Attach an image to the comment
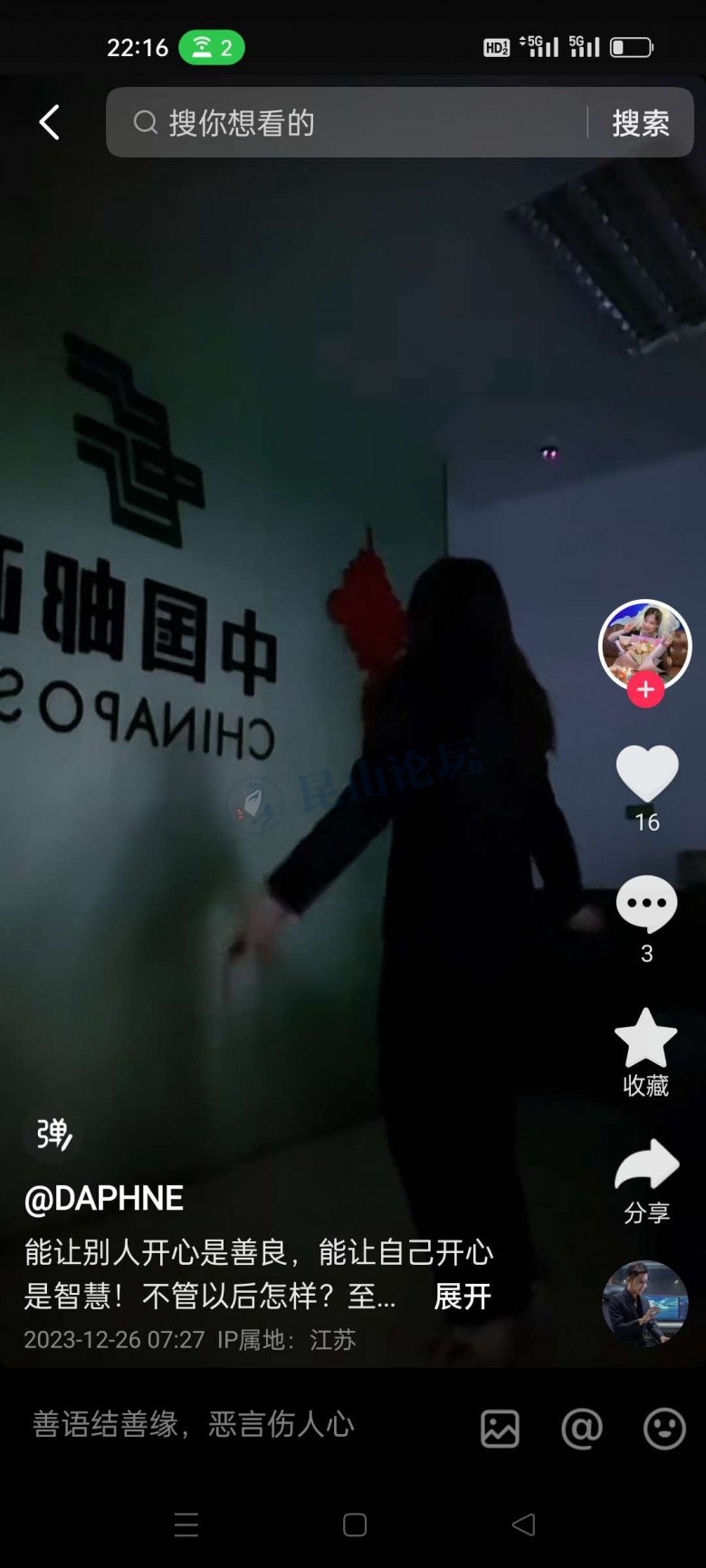 tap(500, 1429)
